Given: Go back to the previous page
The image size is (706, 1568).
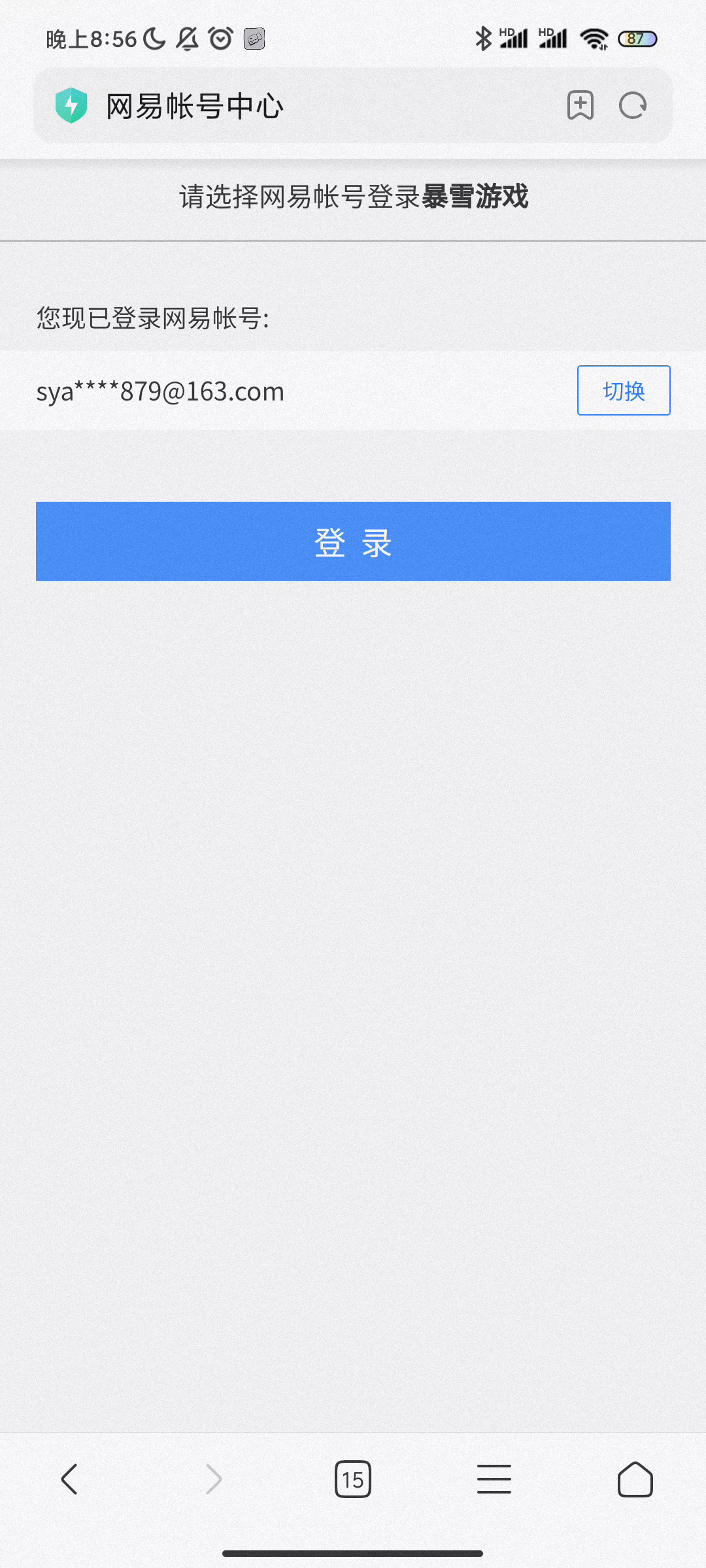Looking at the screenshot, I should (x=69, y=1479).
